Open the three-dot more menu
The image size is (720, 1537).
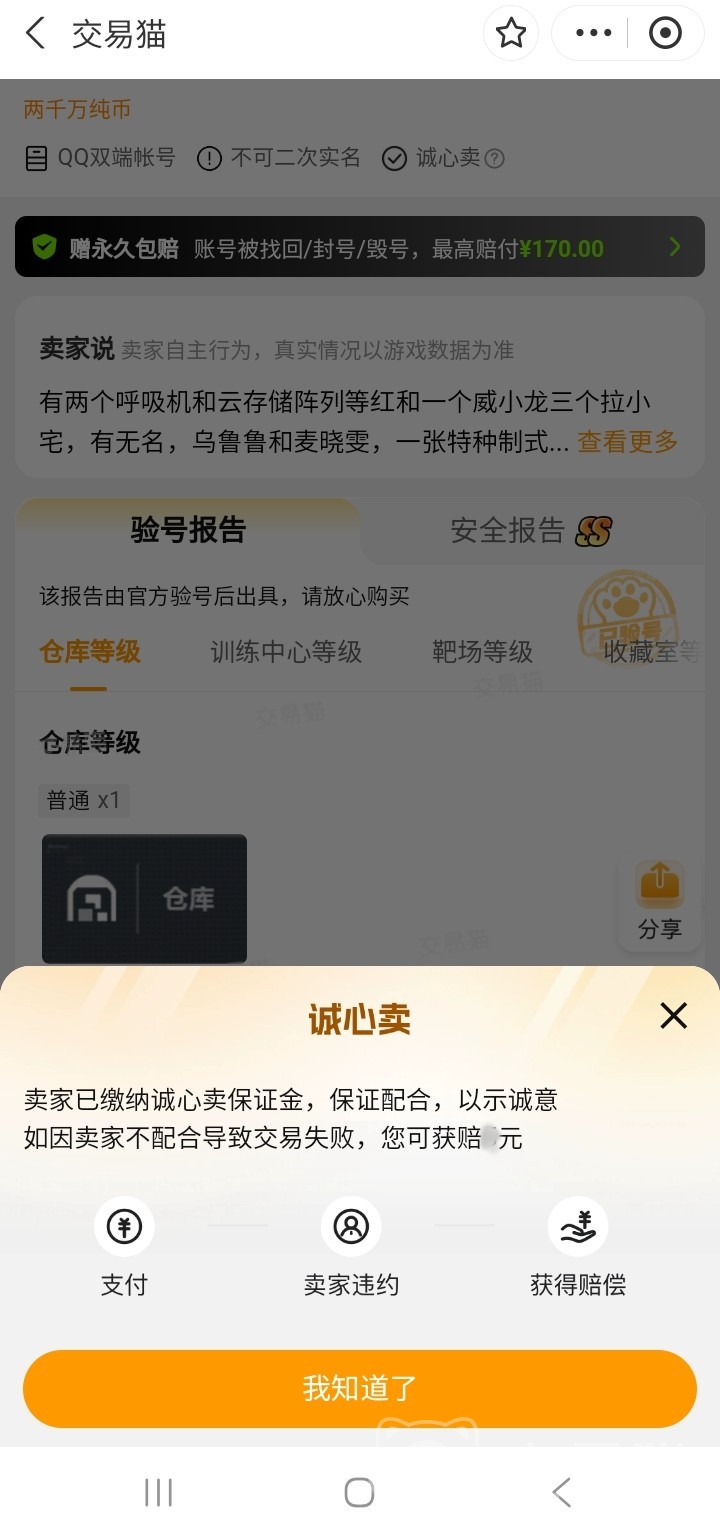[593, 34]
